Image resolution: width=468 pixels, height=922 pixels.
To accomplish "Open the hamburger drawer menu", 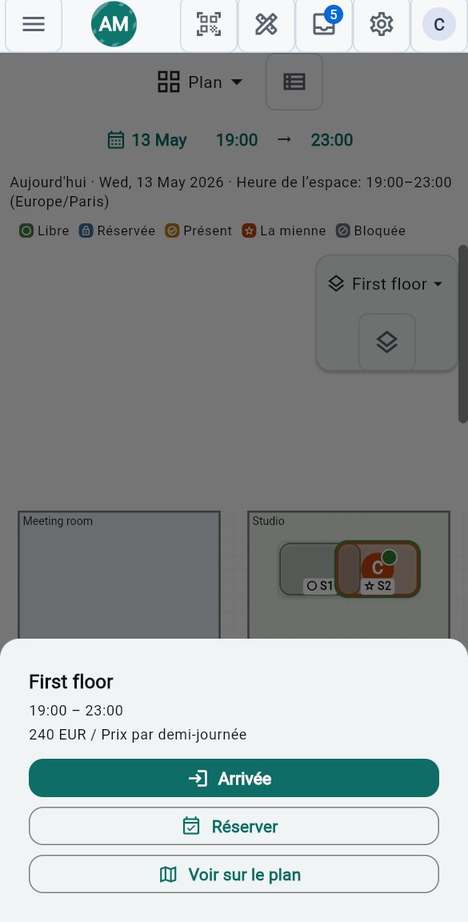I will pos(34,24).
